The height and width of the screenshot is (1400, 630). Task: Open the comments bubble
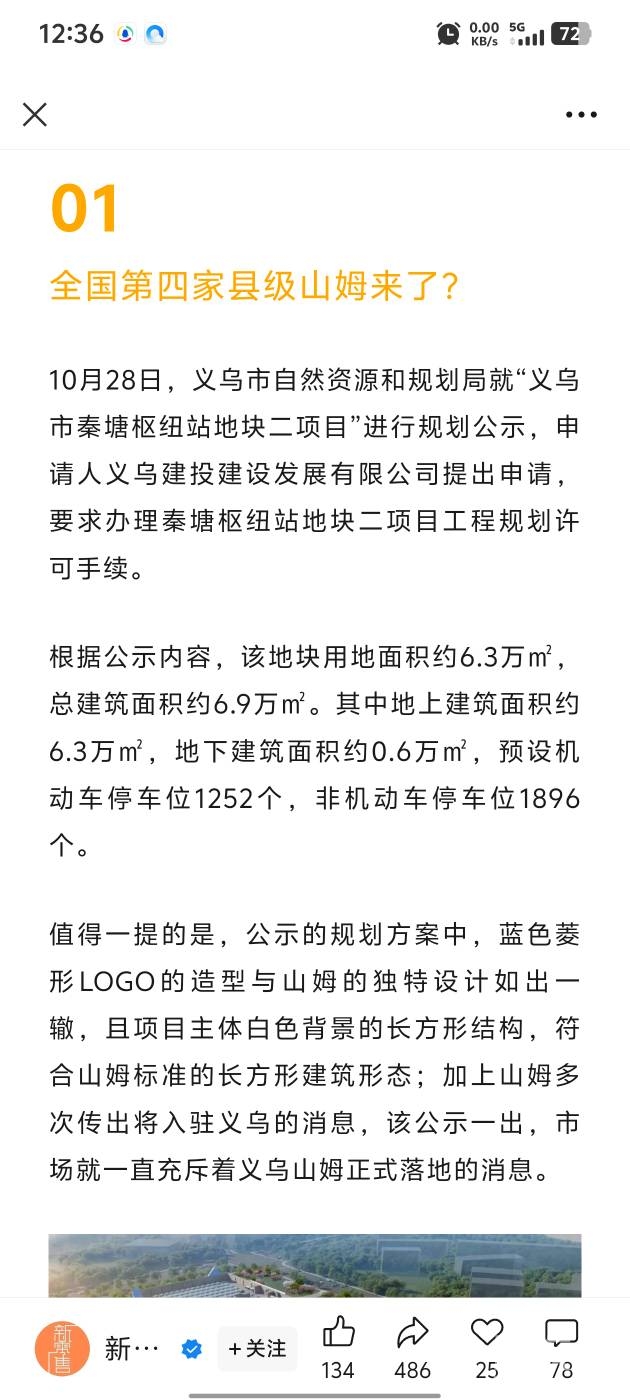click(x=561, y=1333)
